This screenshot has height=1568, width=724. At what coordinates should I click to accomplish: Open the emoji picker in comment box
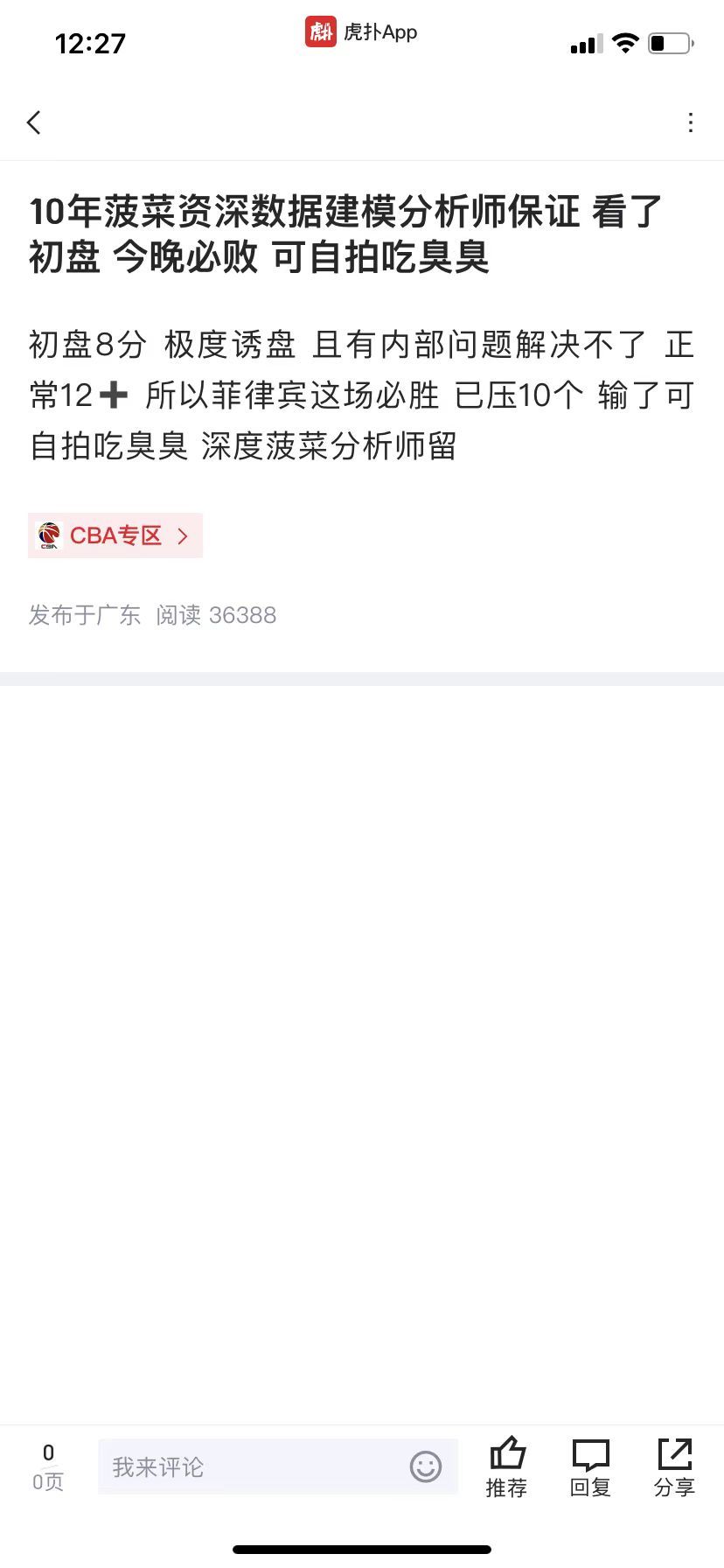point(426,1466)
